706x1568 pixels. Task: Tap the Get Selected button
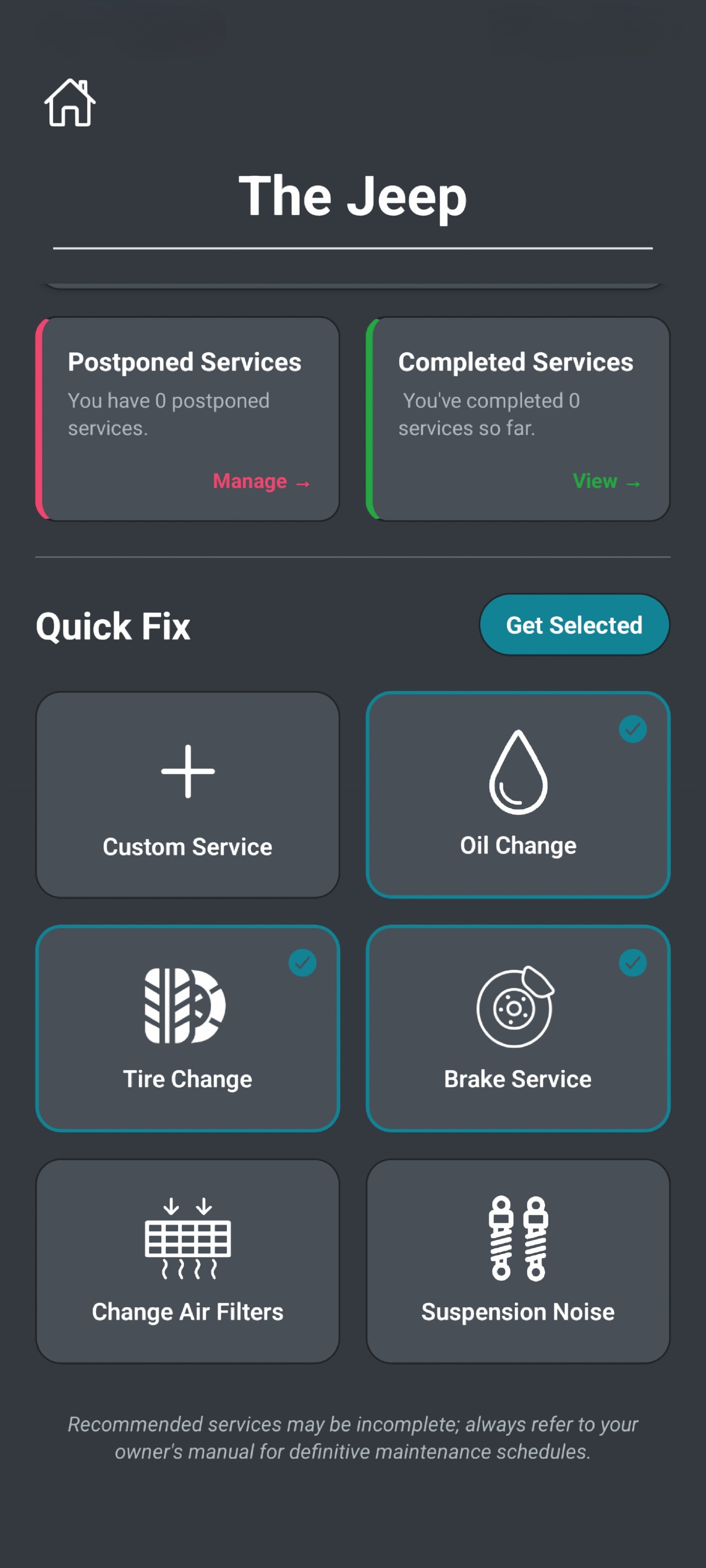574,625
